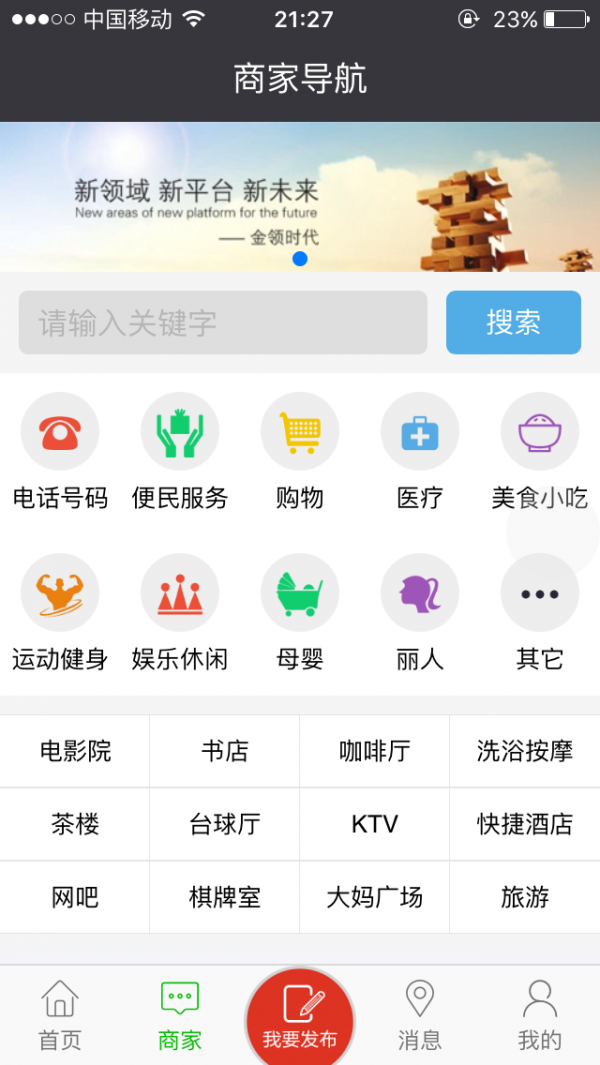Tap the blue 搜索 button
The image size is (600, 1065).
[513, 323]
